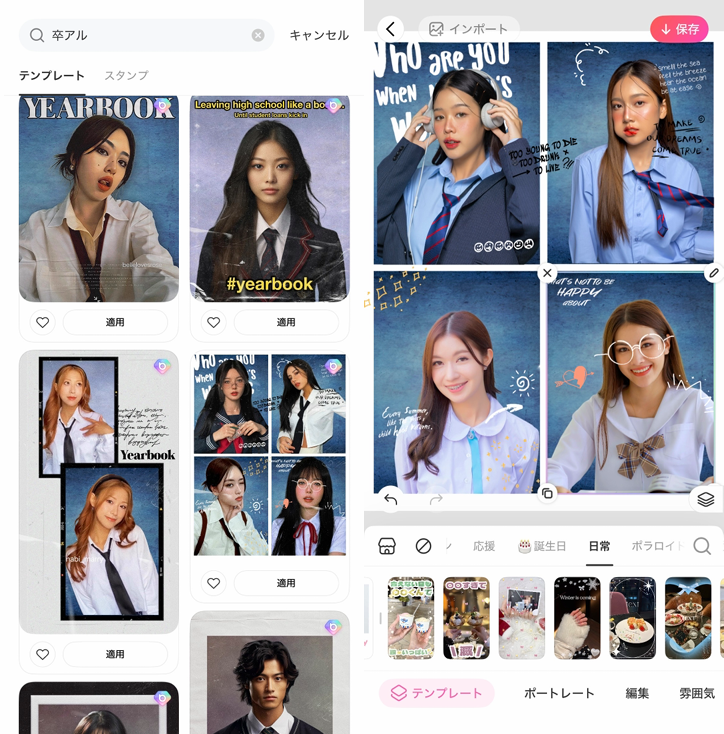
Task: Open the 編集 tool in the bottom toolbar
Action: [637, 693]
